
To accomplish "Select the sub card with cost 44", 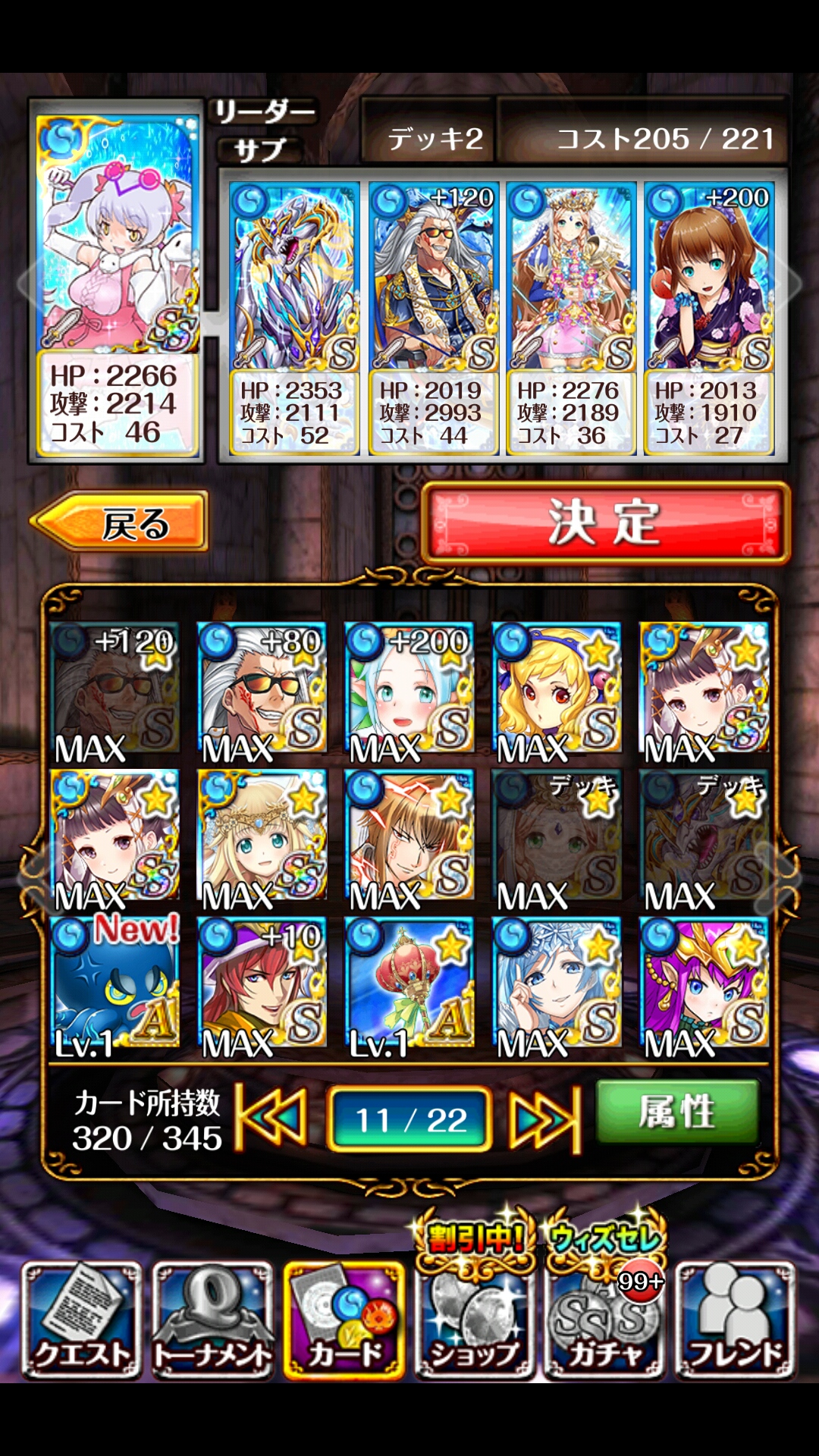I will click(432, 318).
